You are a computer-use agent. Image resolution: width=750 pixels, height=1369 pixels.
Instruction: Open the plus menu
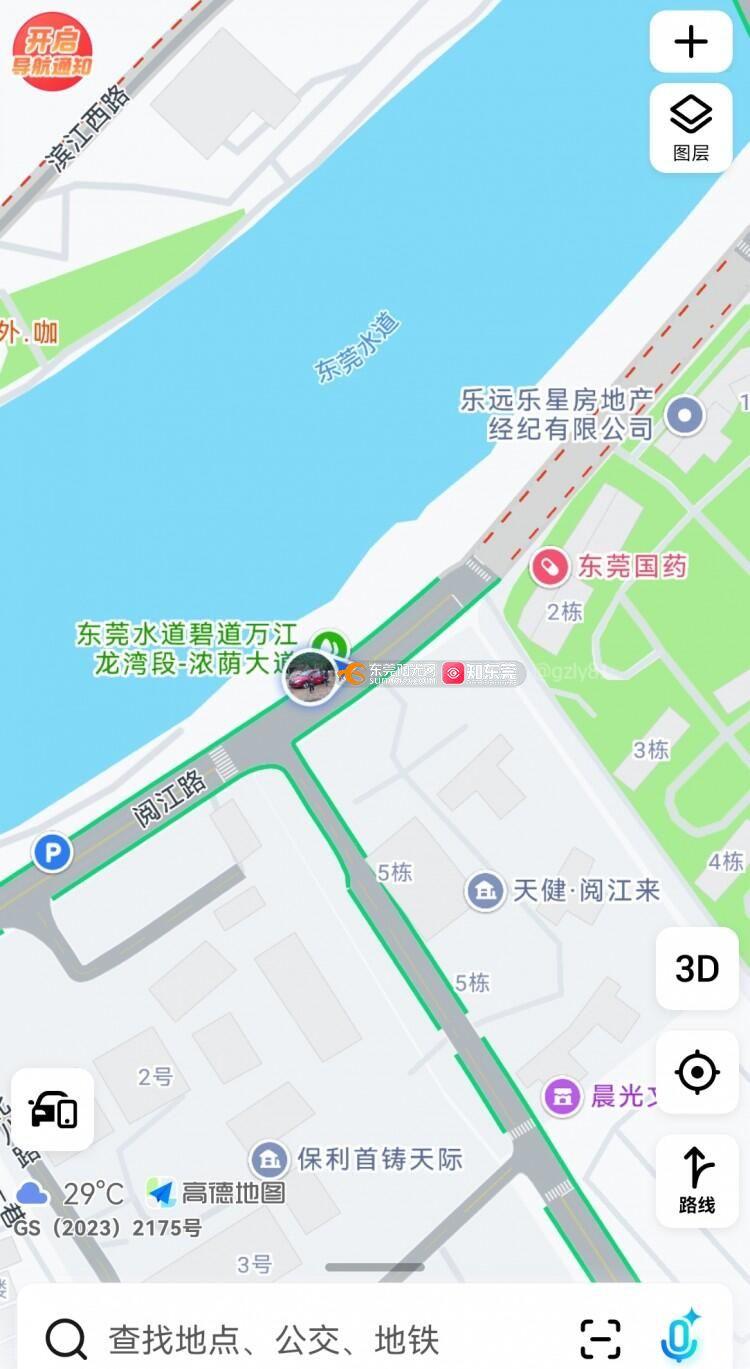tap(691, 42)
